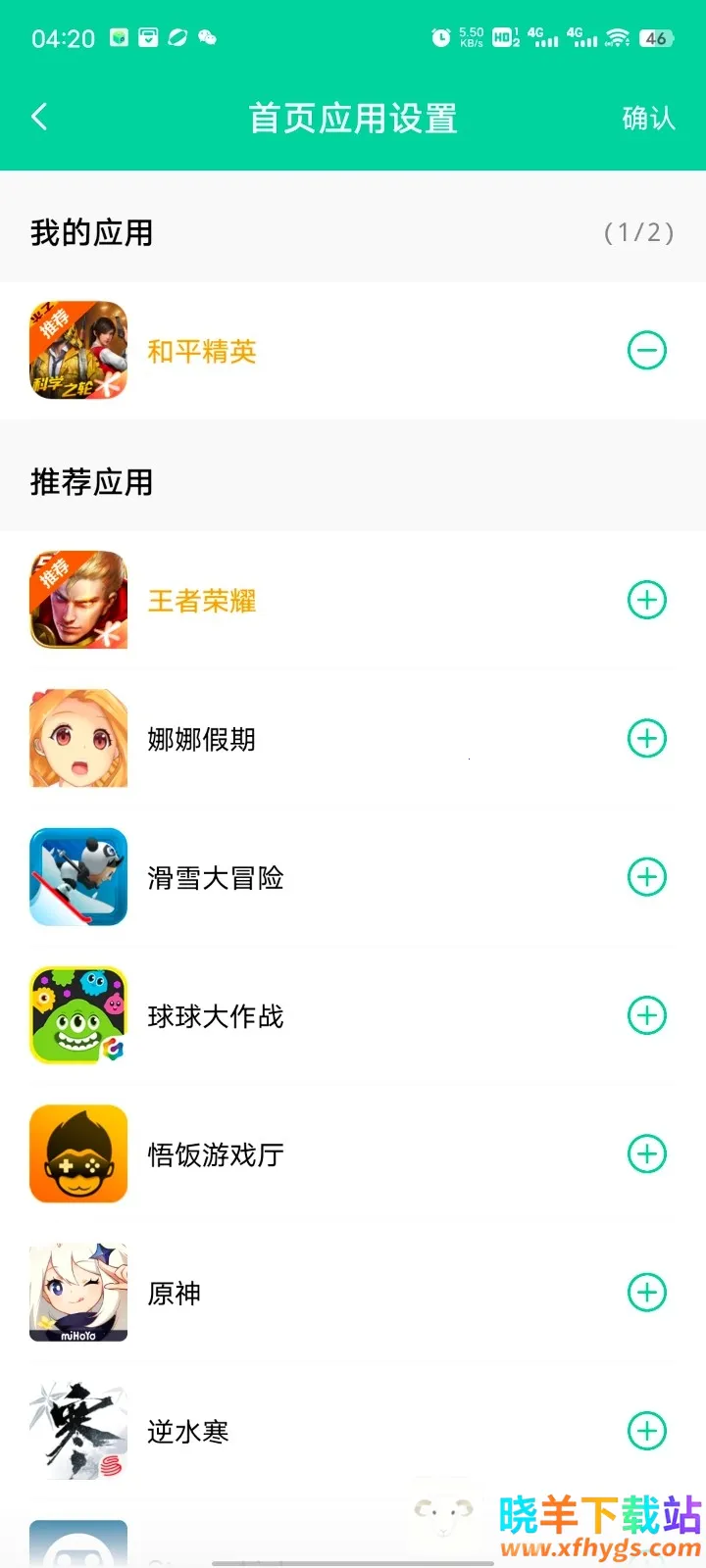
Task: Add 滑雪大冒险 to home apps
Action: click(647, 877)
